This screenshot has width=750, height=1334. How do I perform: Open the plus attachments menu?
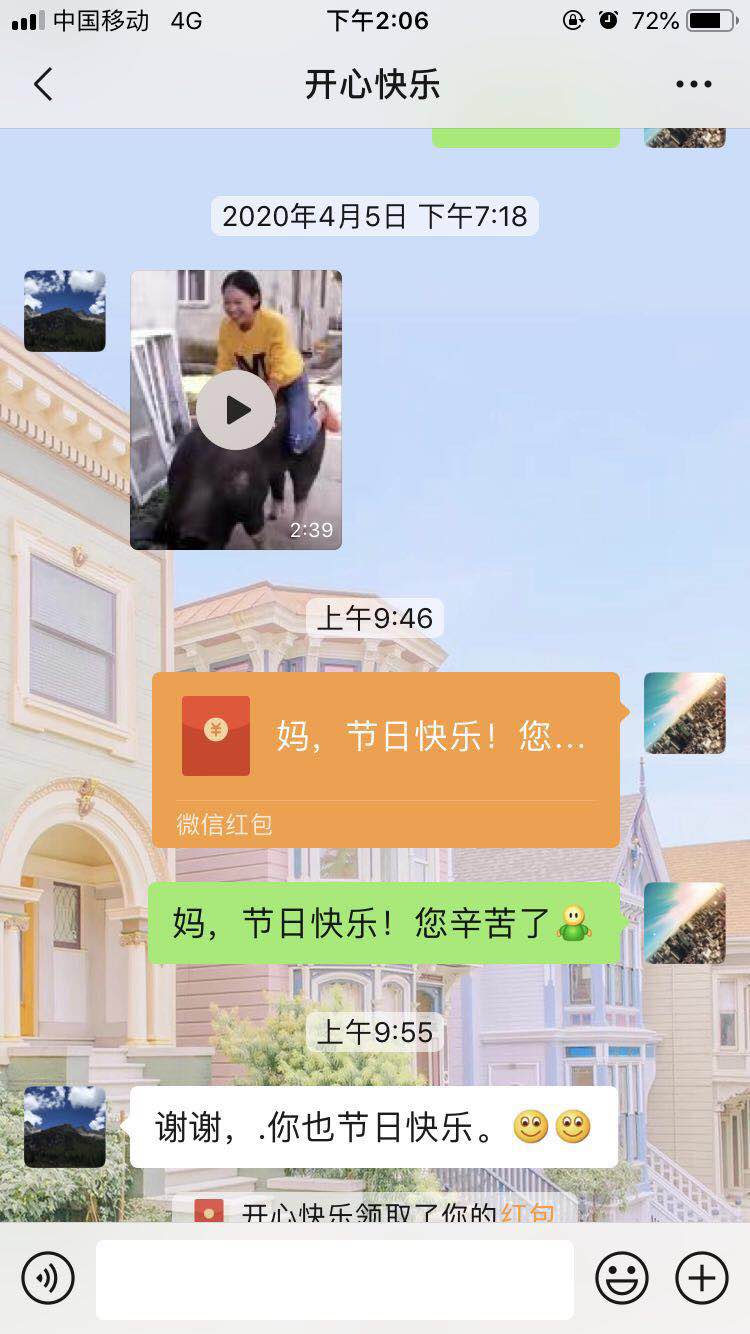[702, 1278]
